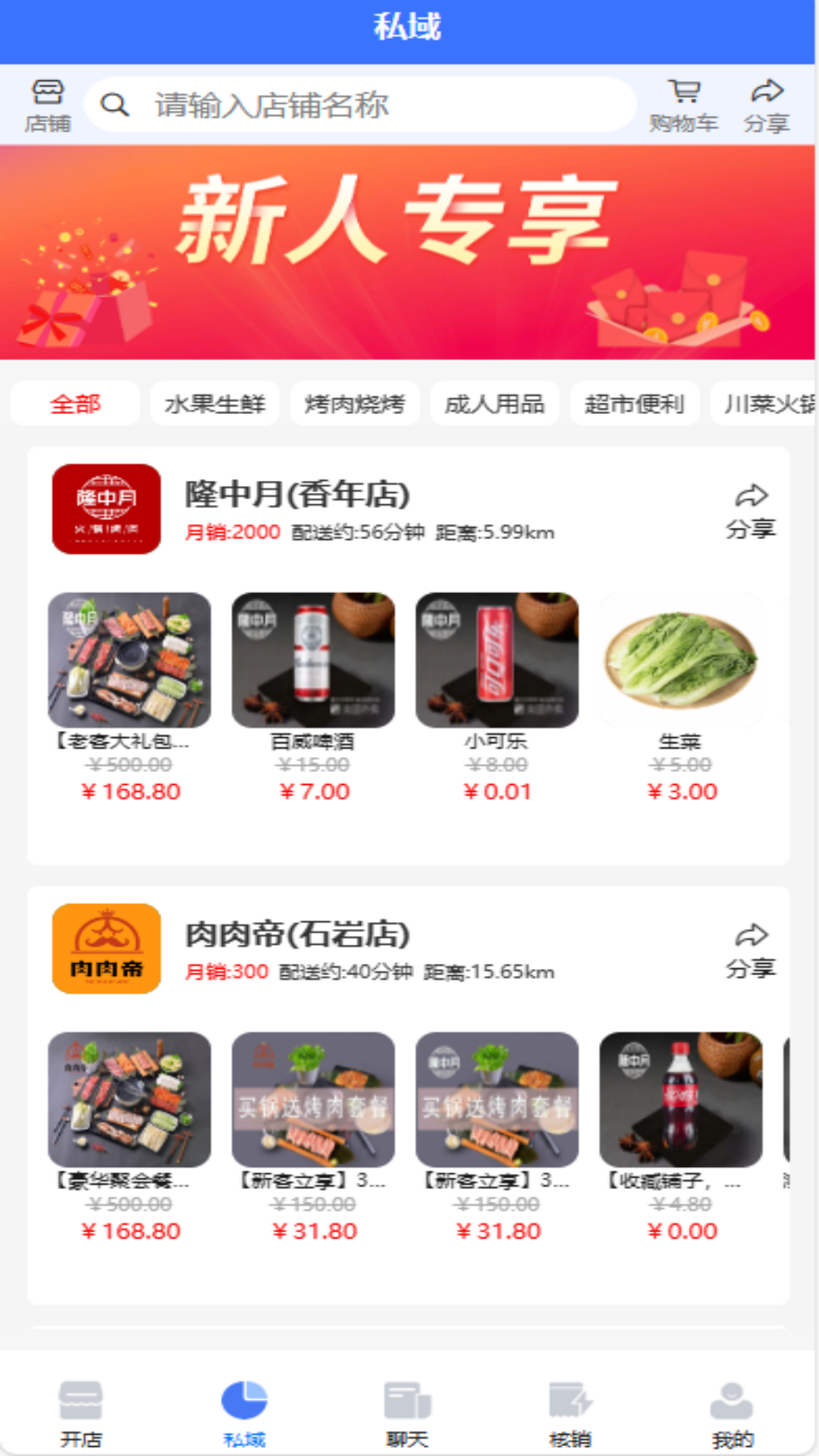Open 隆中月(香年店) store page
This screenshot has height=1456, width=819.
(297, 495)
